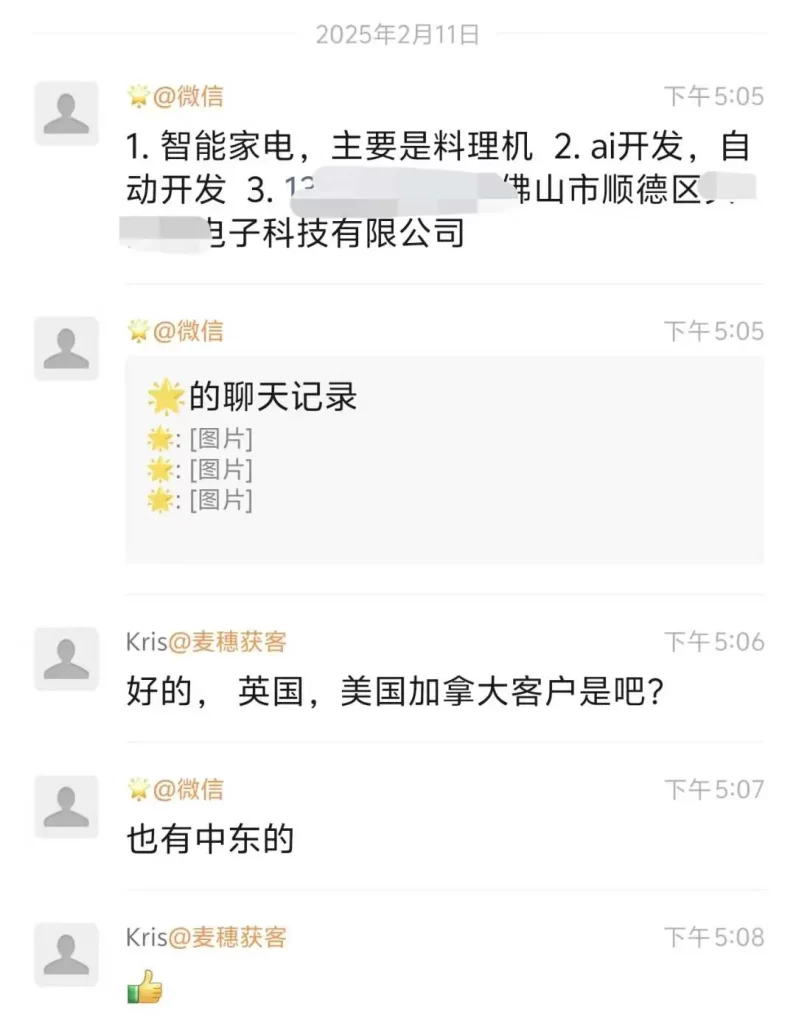Click Kris@麦穗获客's avatar
Image resolution: width=796 pixels, height=1024 pixels.
(65, 658)
